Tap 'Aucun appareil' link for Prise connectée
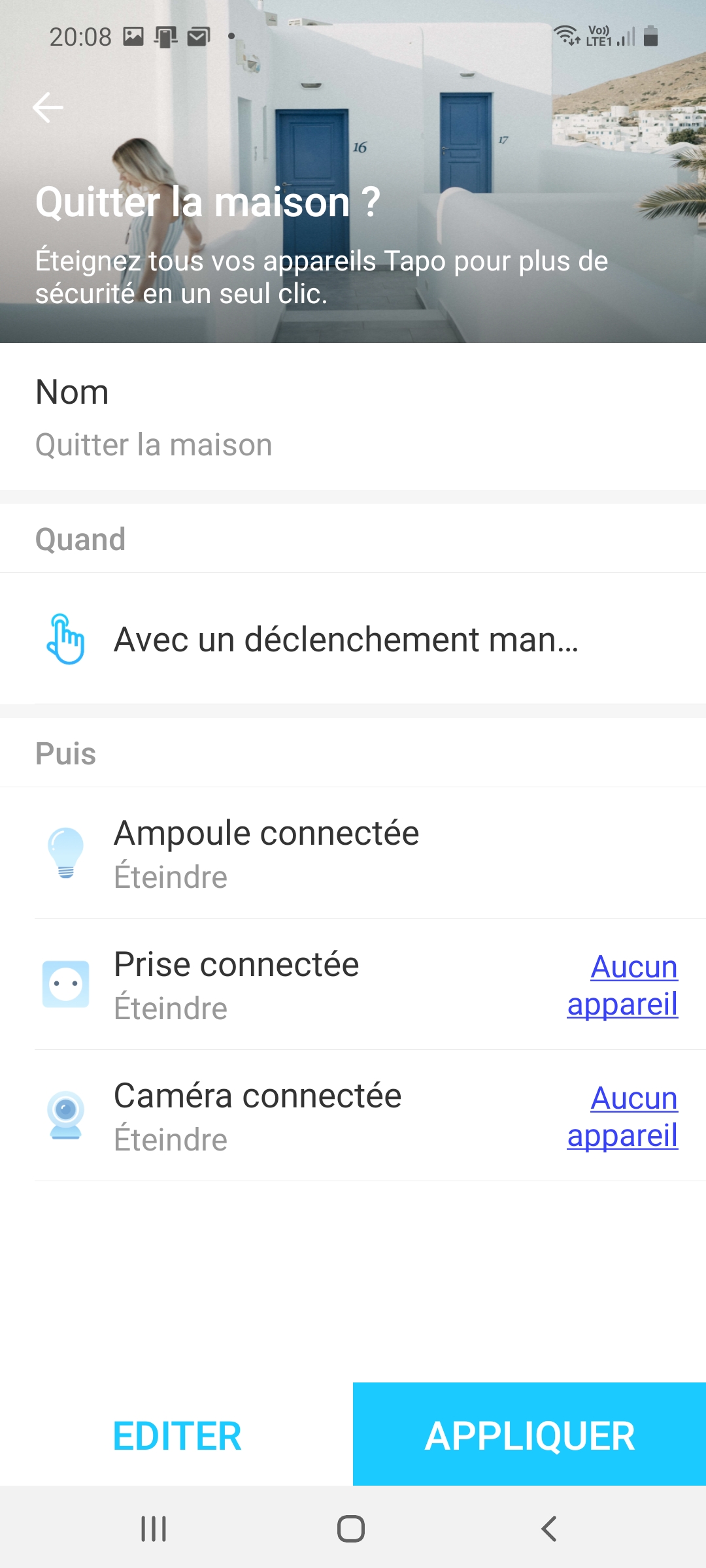 pos(622,985)
